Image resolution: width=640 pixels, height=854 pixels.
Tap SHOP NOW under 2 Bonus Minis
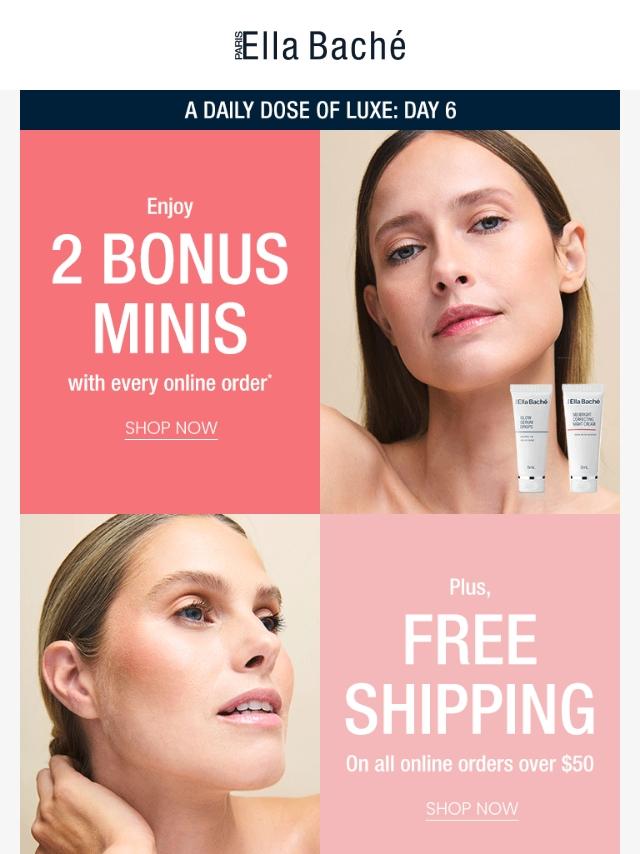171,428
